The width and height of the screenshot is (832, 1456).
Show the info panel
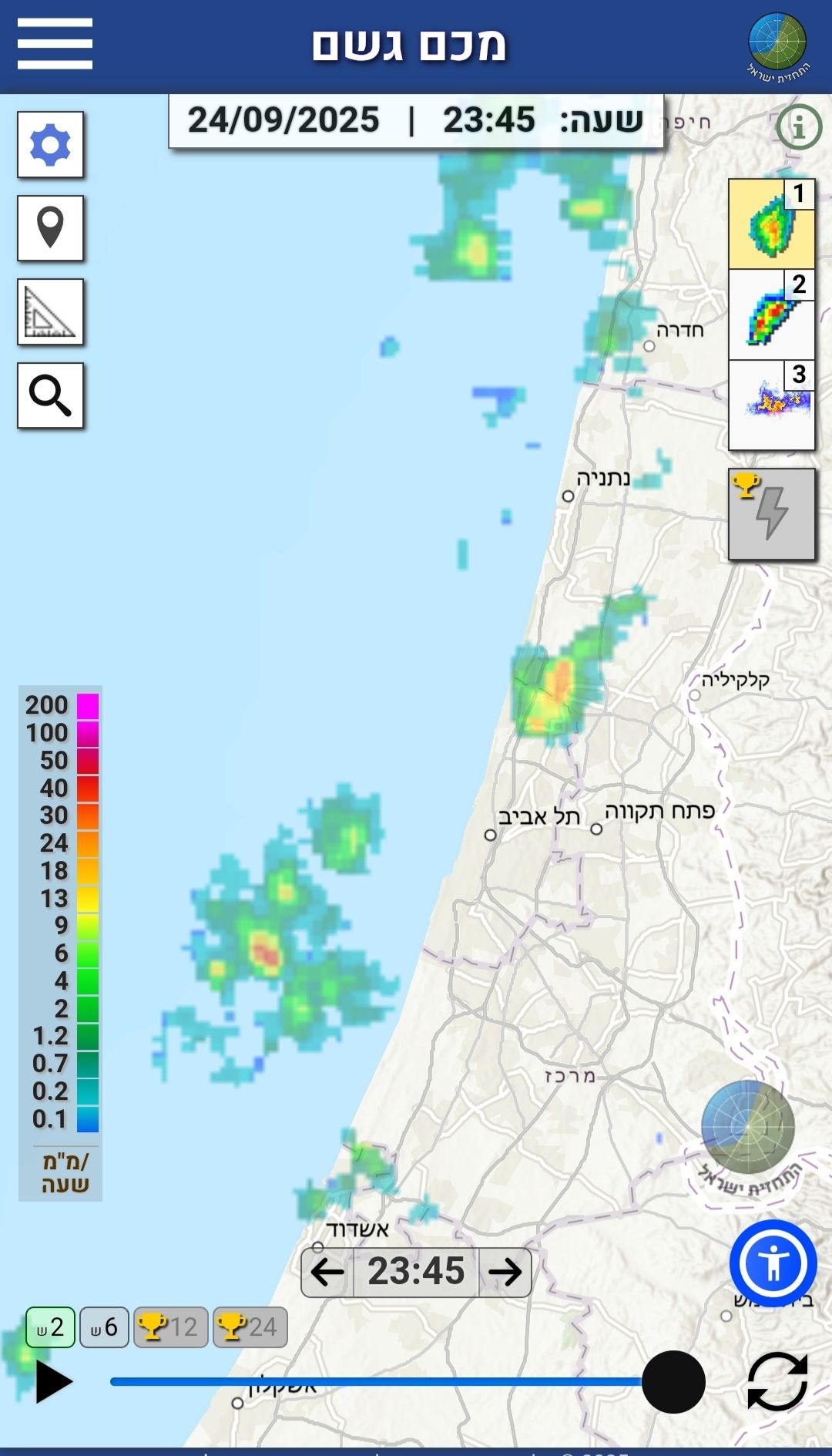click(x=798, y=126)
